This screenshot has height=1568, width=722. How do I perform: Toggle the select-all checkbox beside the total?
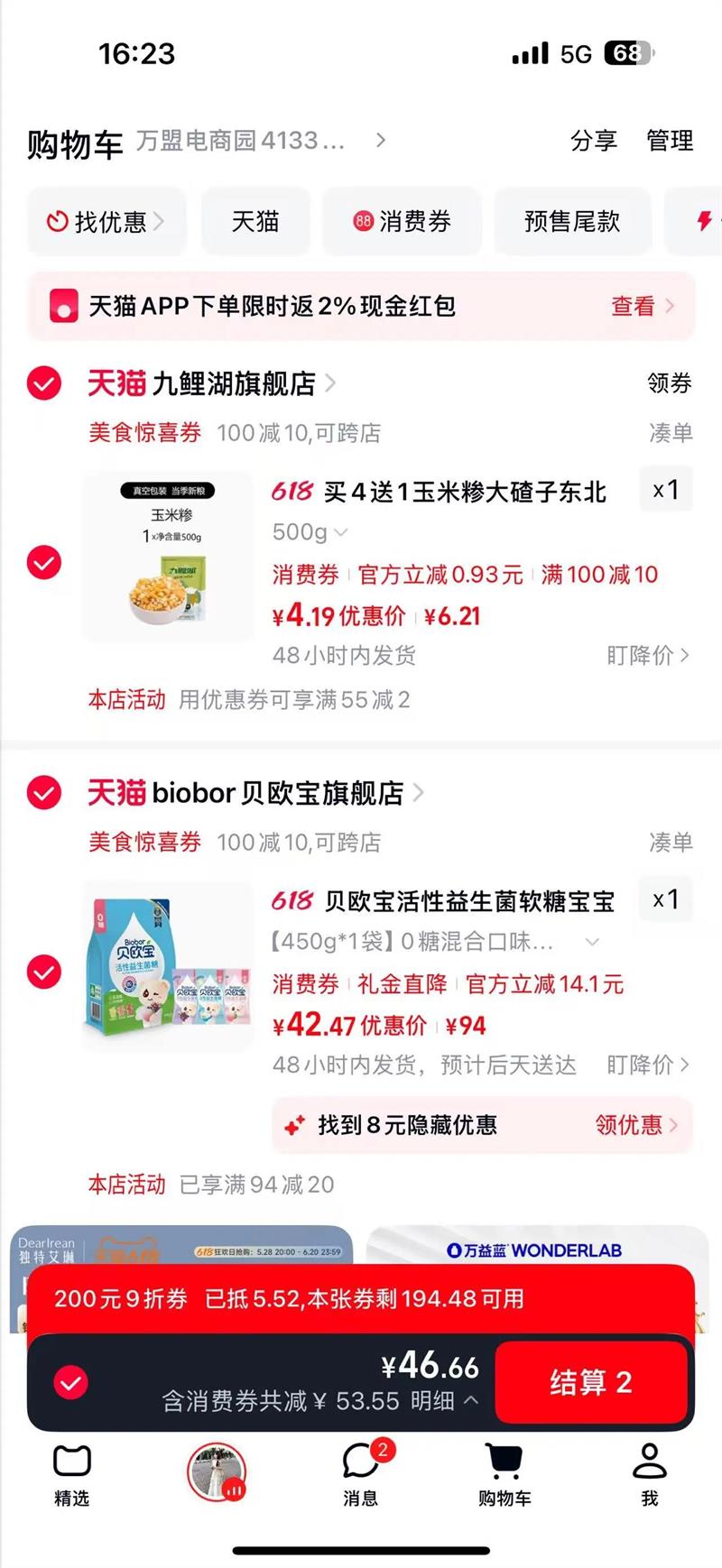click(x=70, y=1382)
